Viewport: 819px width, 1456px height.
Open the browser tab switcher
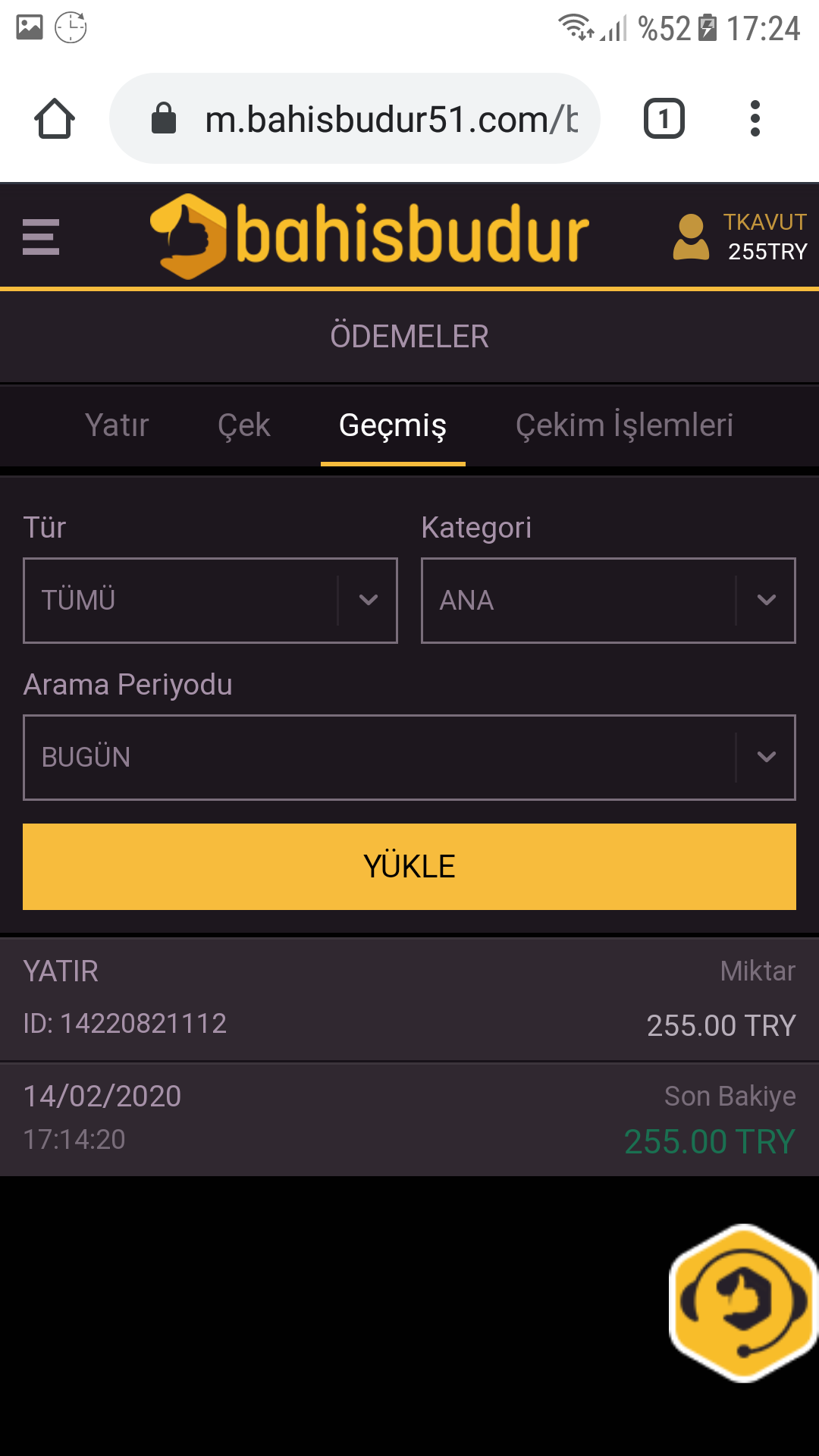pyautogui.click(x=664, y=118)
